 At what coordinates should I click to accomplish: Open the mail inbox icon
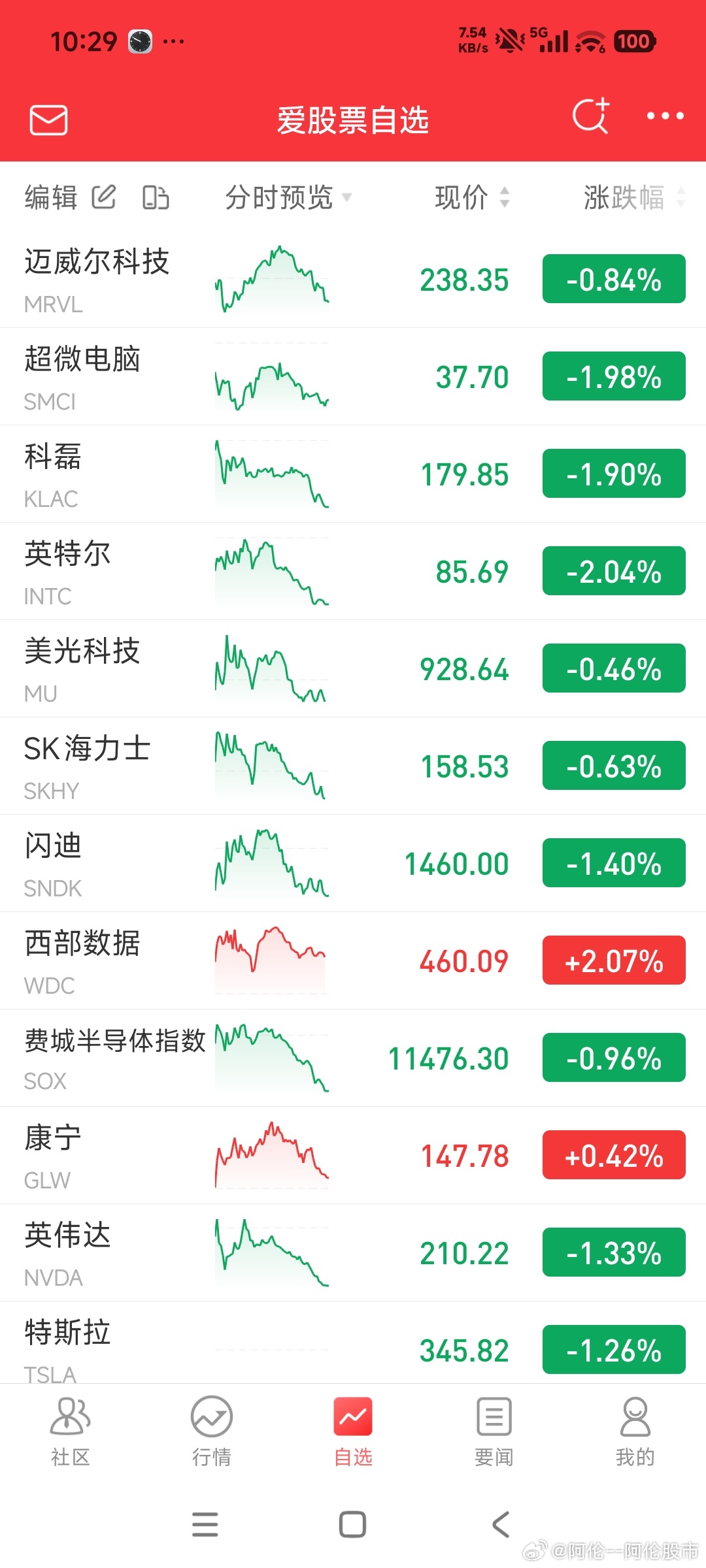(49, 120)
